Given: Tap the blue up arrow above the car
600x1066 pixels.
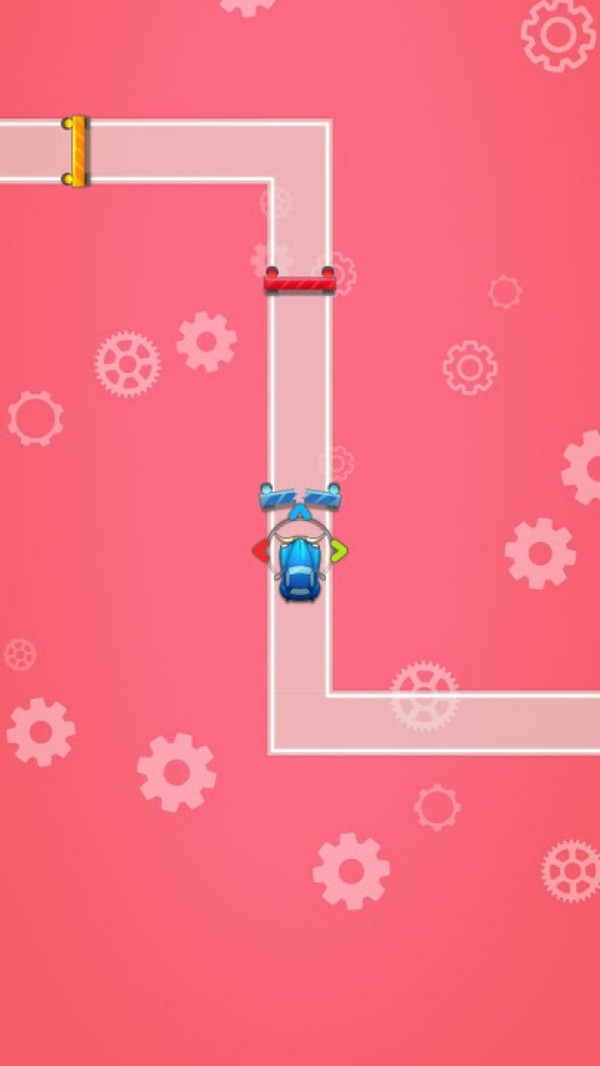Looking at the screenshot, I should pyautogui.click(x=299, y=511).
